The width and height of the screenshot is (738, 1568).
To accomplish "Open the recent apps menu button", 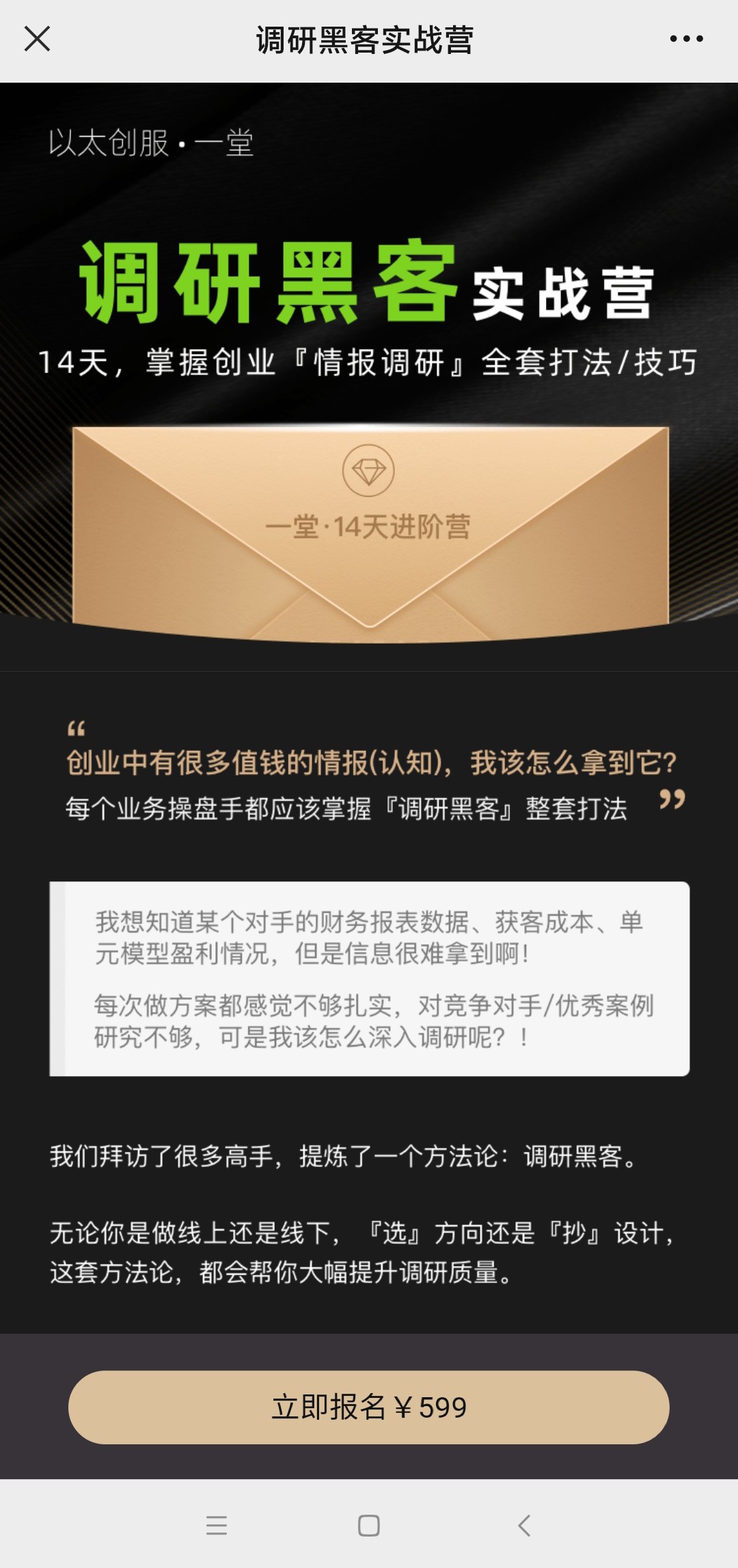I will 217,1525.
